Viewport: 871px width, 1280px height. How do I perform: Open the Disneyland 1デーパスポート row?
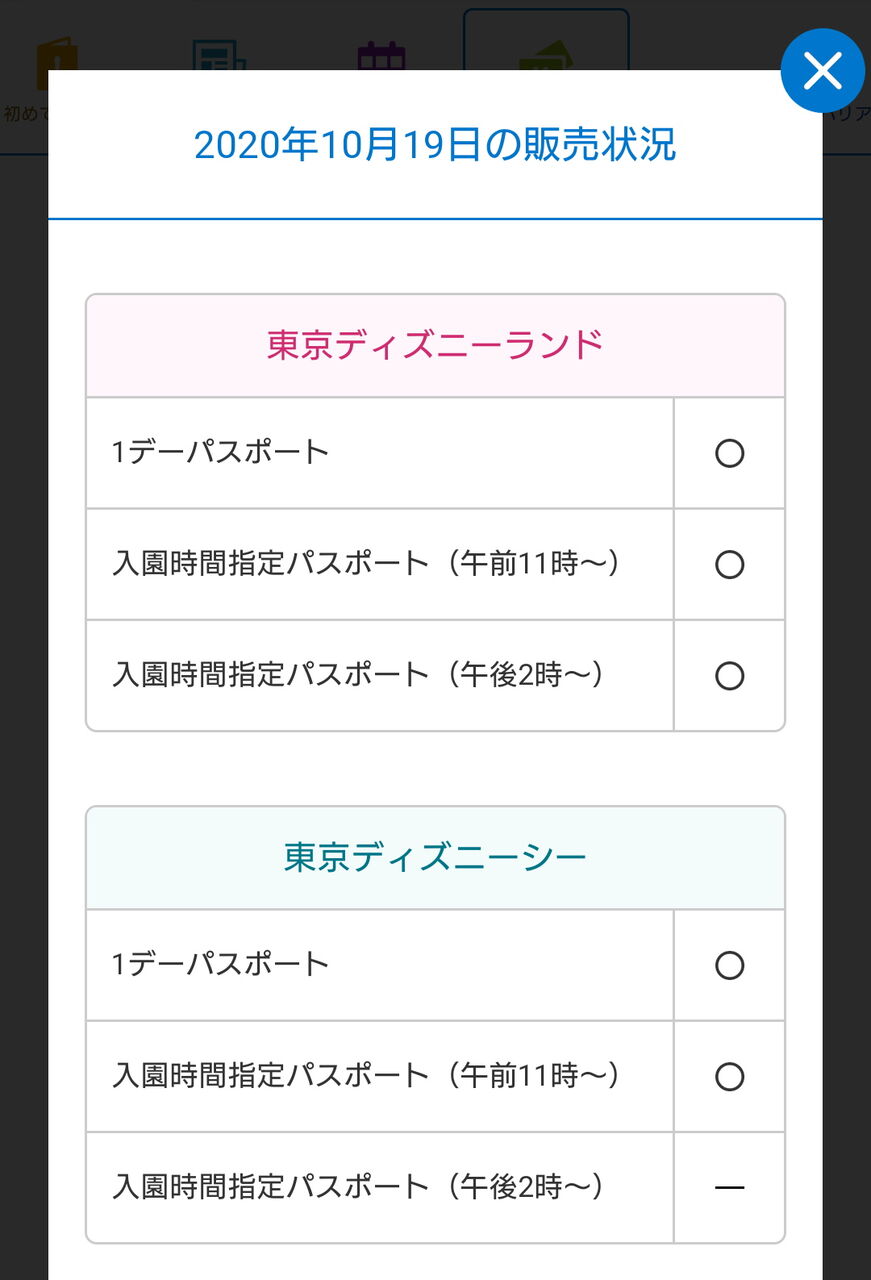(380, 453)
